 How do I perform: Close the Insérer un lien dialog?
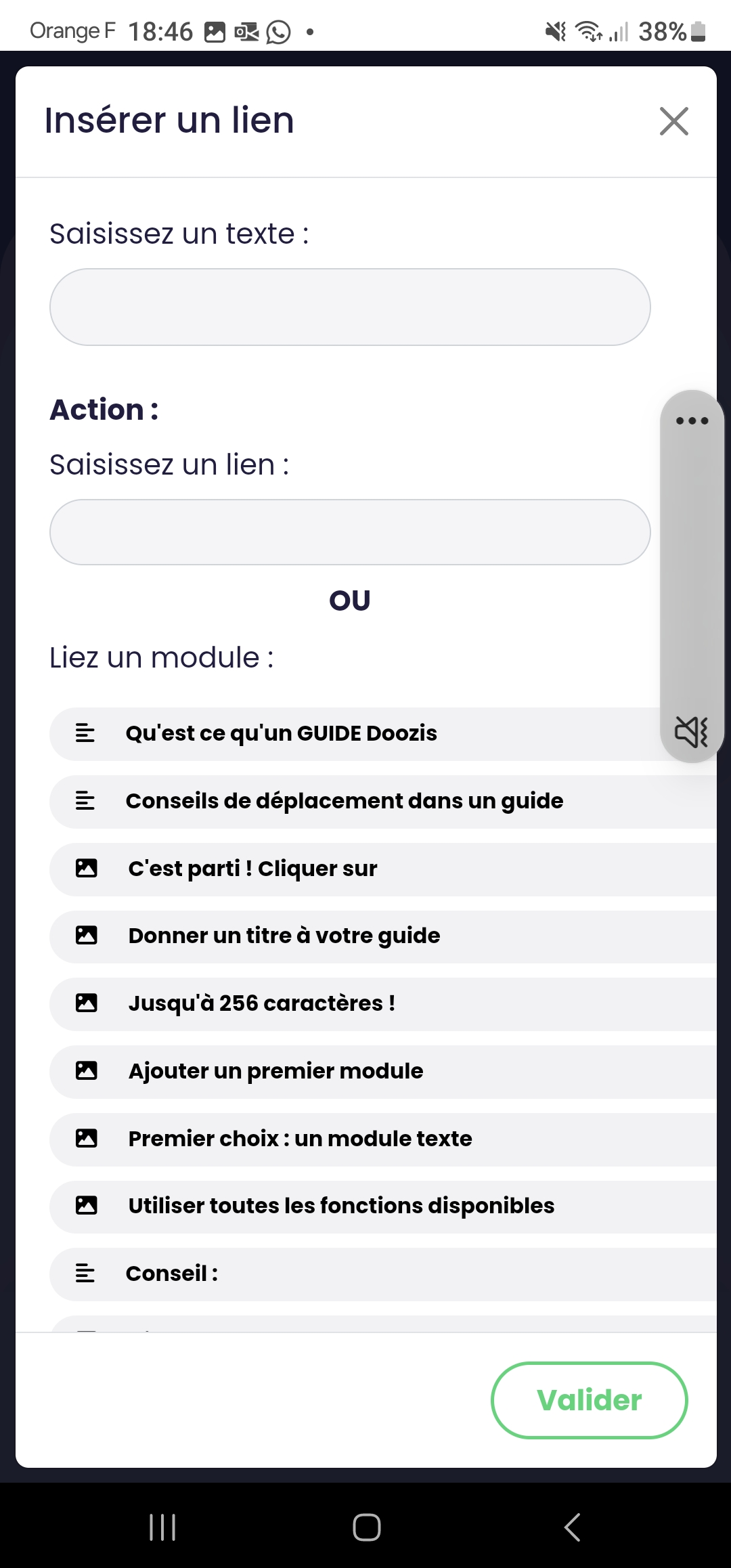673,121
